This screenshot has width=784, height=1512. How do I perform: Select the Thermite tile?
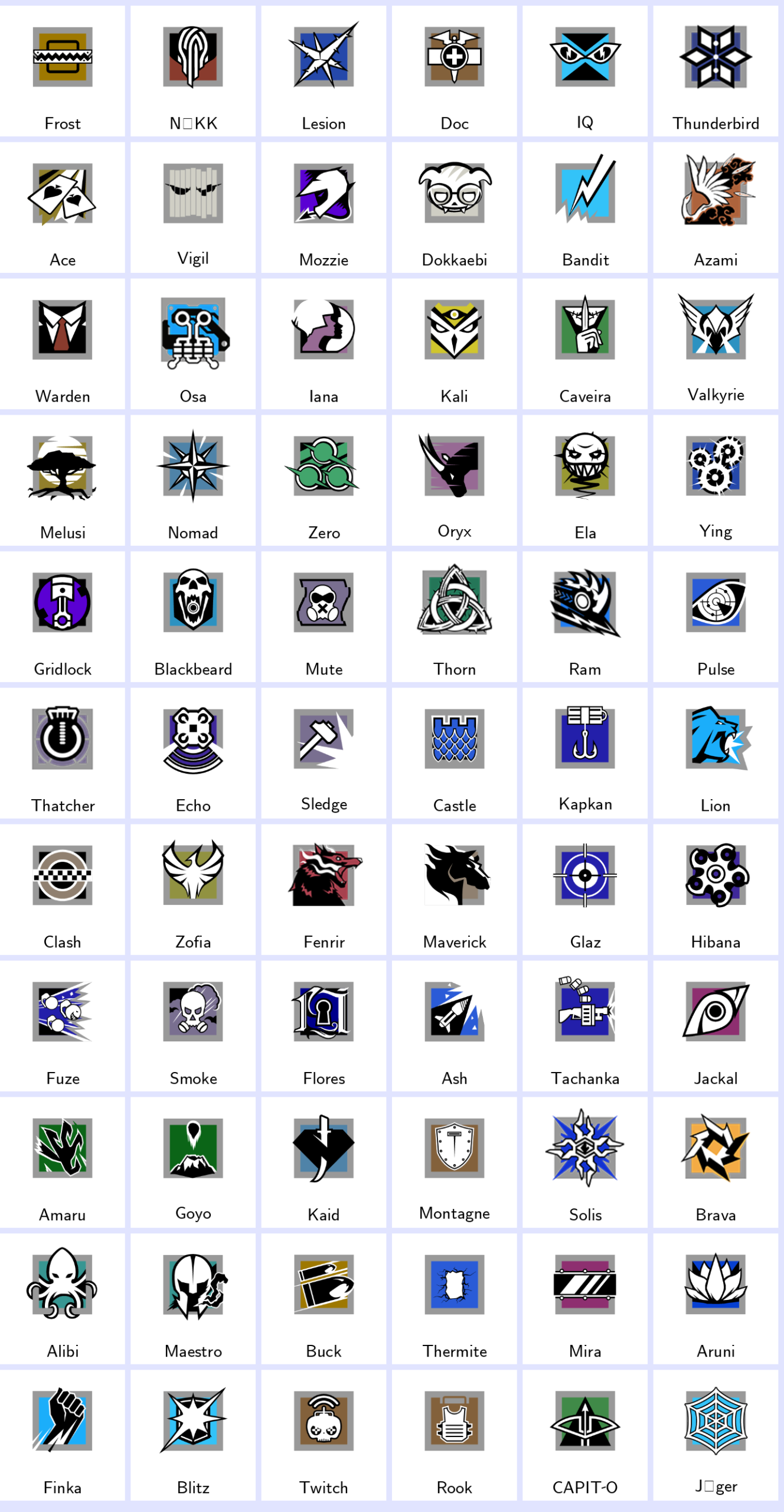[454, 1299]
